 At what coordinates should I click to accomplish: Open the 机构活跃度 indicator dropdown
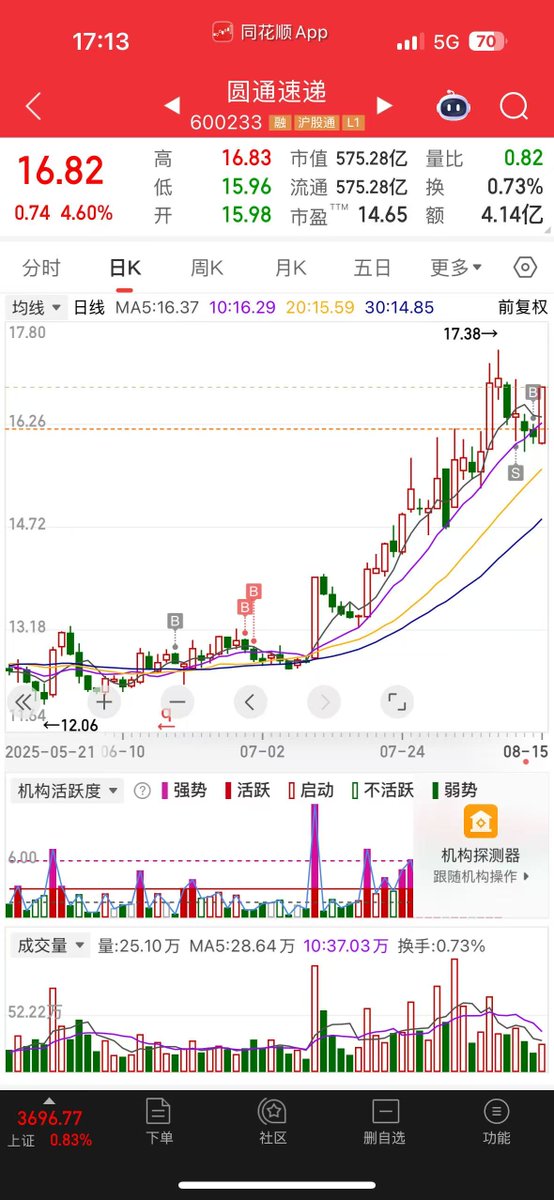point(67,790)
